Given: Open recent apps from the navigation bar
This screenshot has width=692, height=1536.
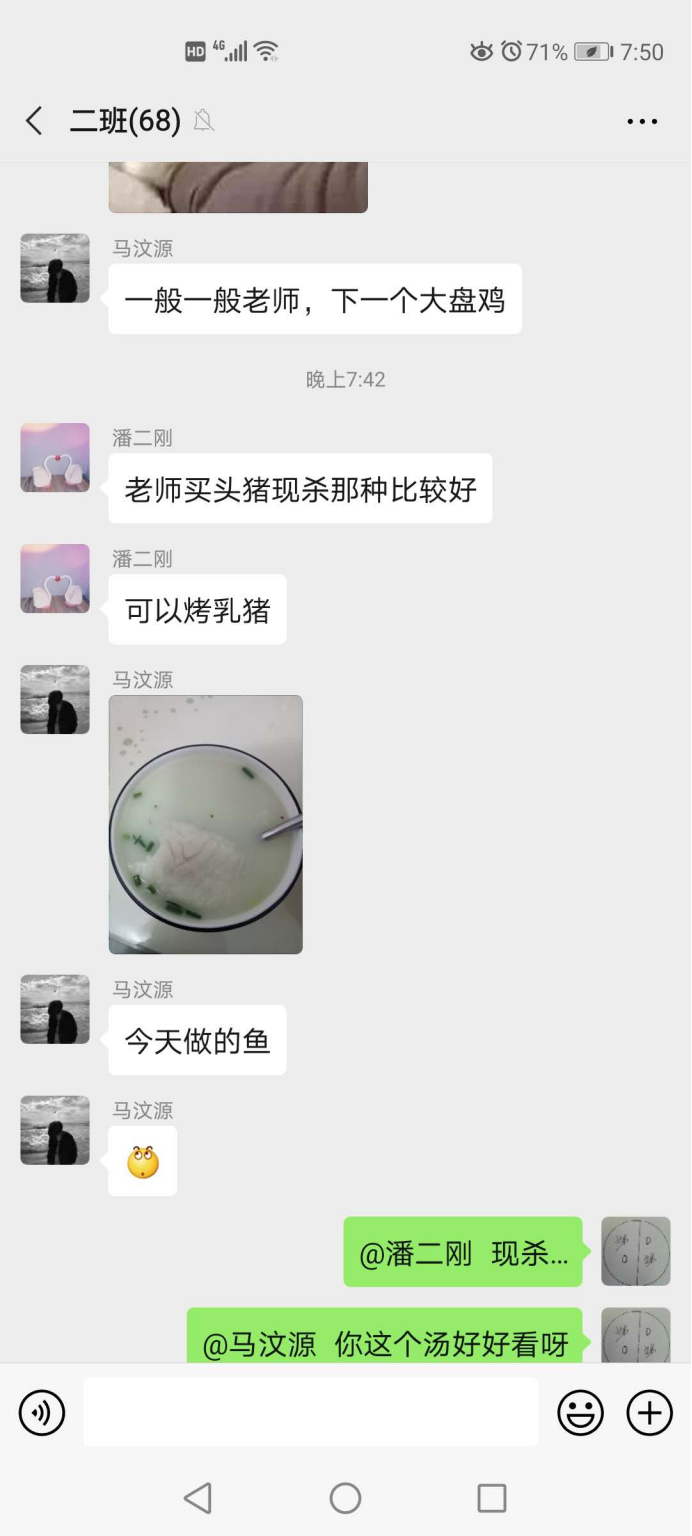Looking at the screenshot, I should 491,1498.
